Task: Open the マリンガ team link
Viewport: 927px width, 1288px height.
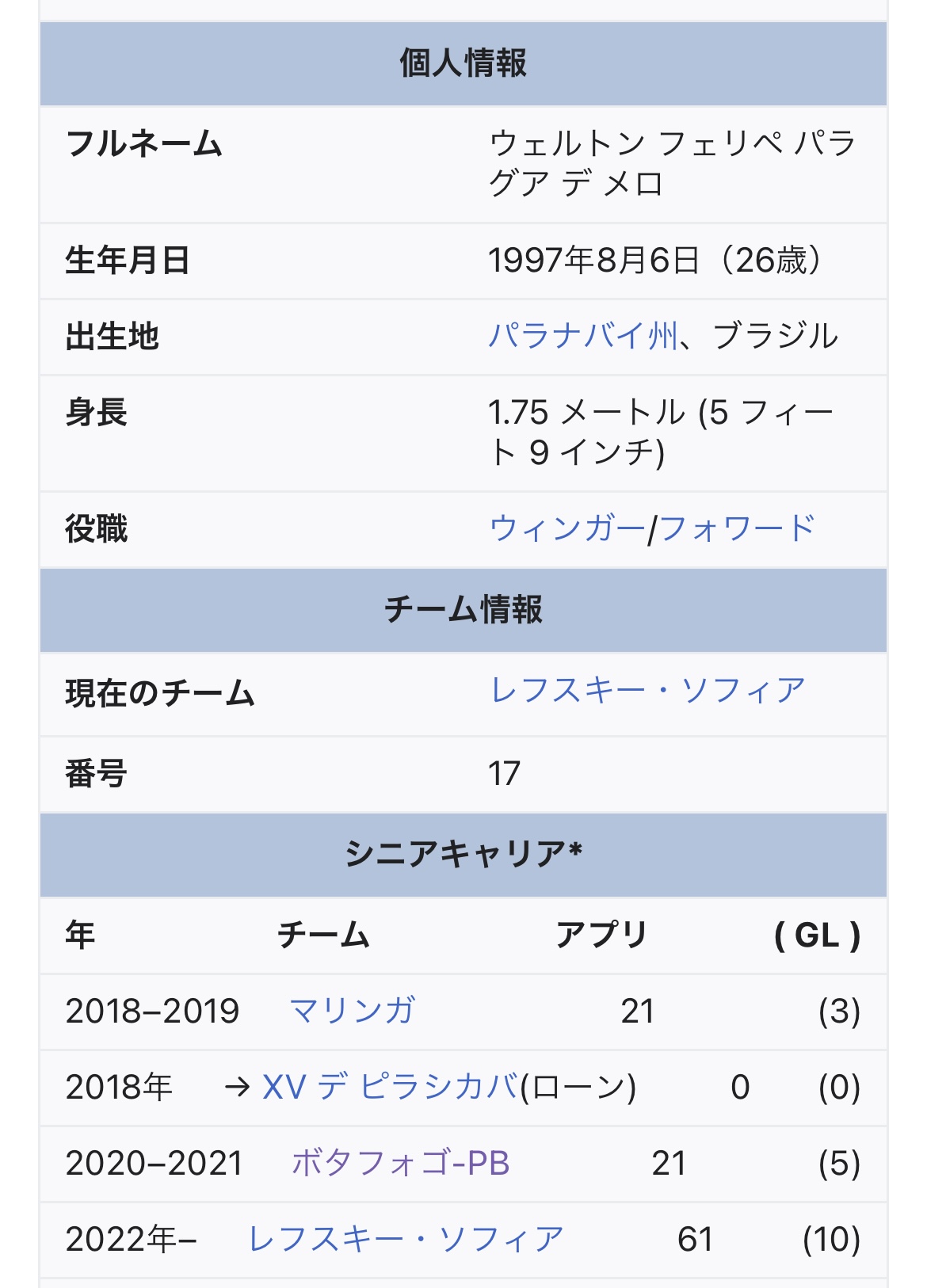Action: pyautogui.click(x=352, y=1011)
